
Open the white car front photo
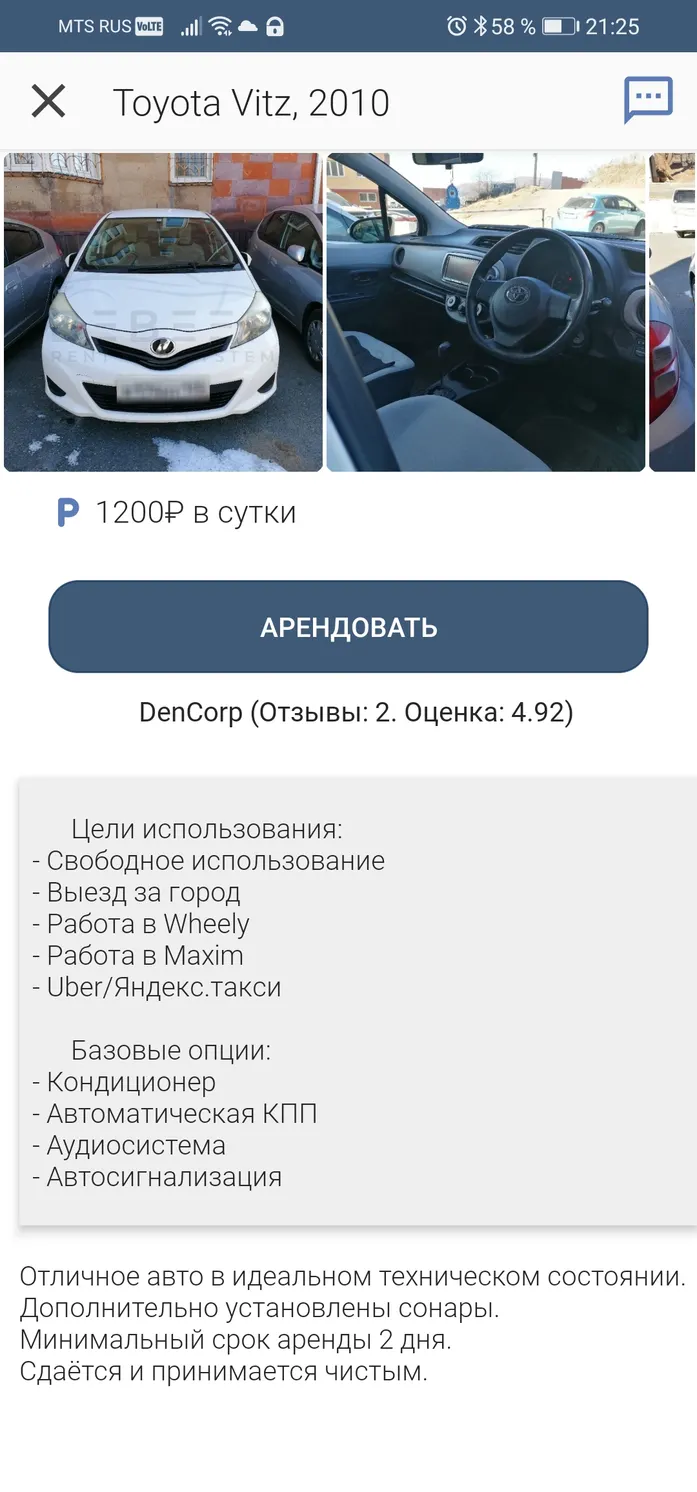point(163,312)
